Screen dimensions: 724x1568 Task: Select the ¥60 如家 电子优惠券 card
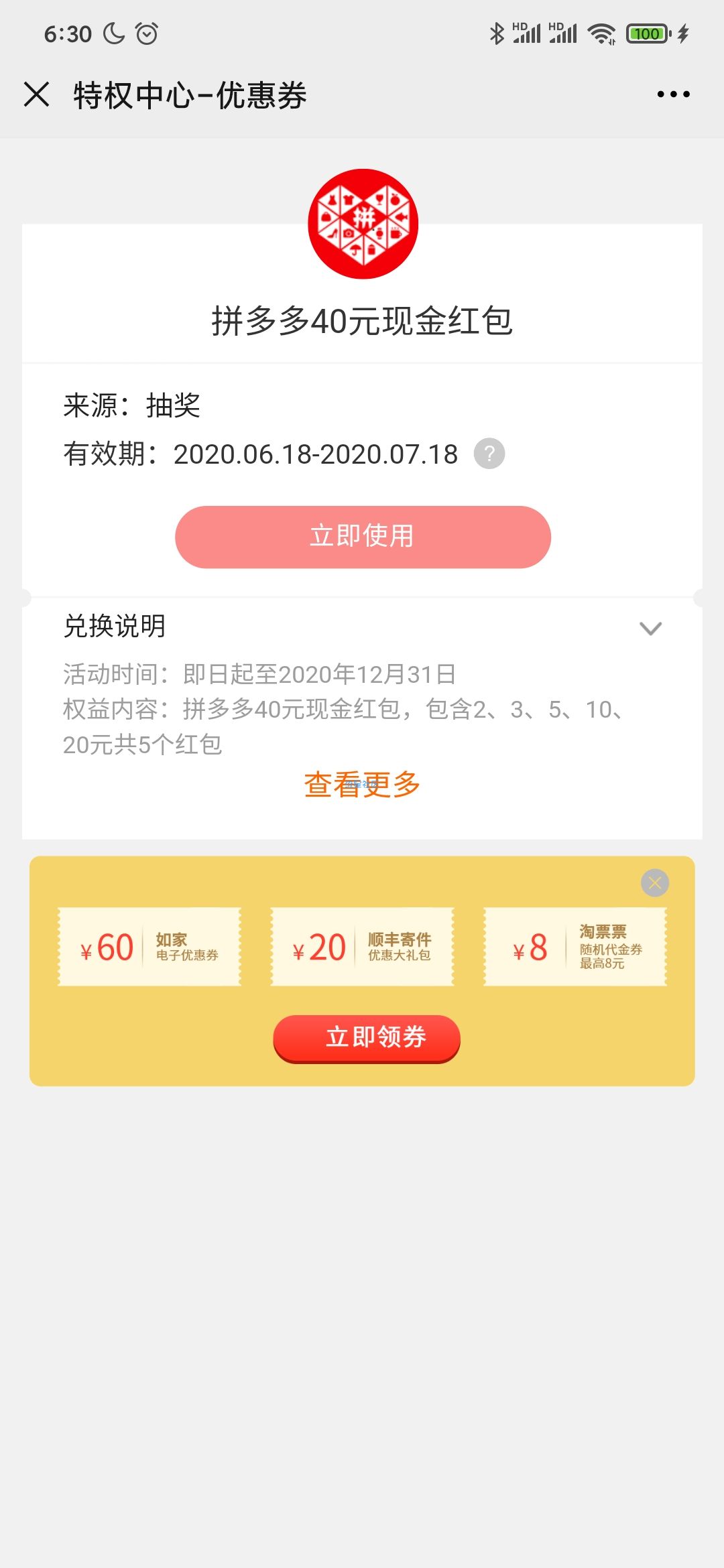pyautogui.click(x=149, y=947)
